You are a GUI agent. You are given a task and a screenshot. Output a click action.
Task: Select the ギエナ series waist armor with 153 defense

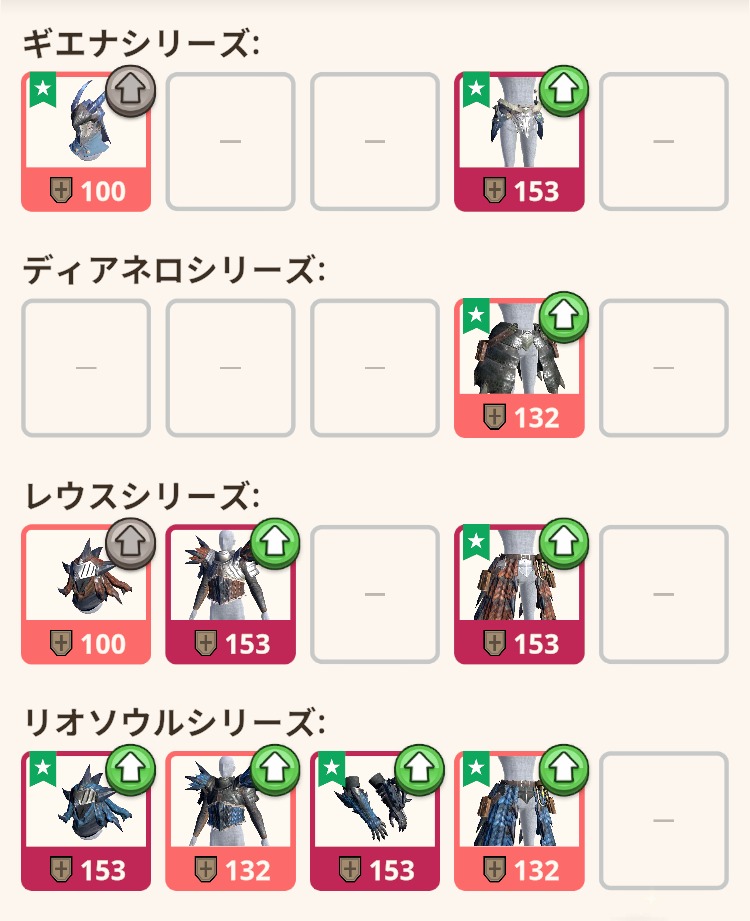[x=519, y=142]
